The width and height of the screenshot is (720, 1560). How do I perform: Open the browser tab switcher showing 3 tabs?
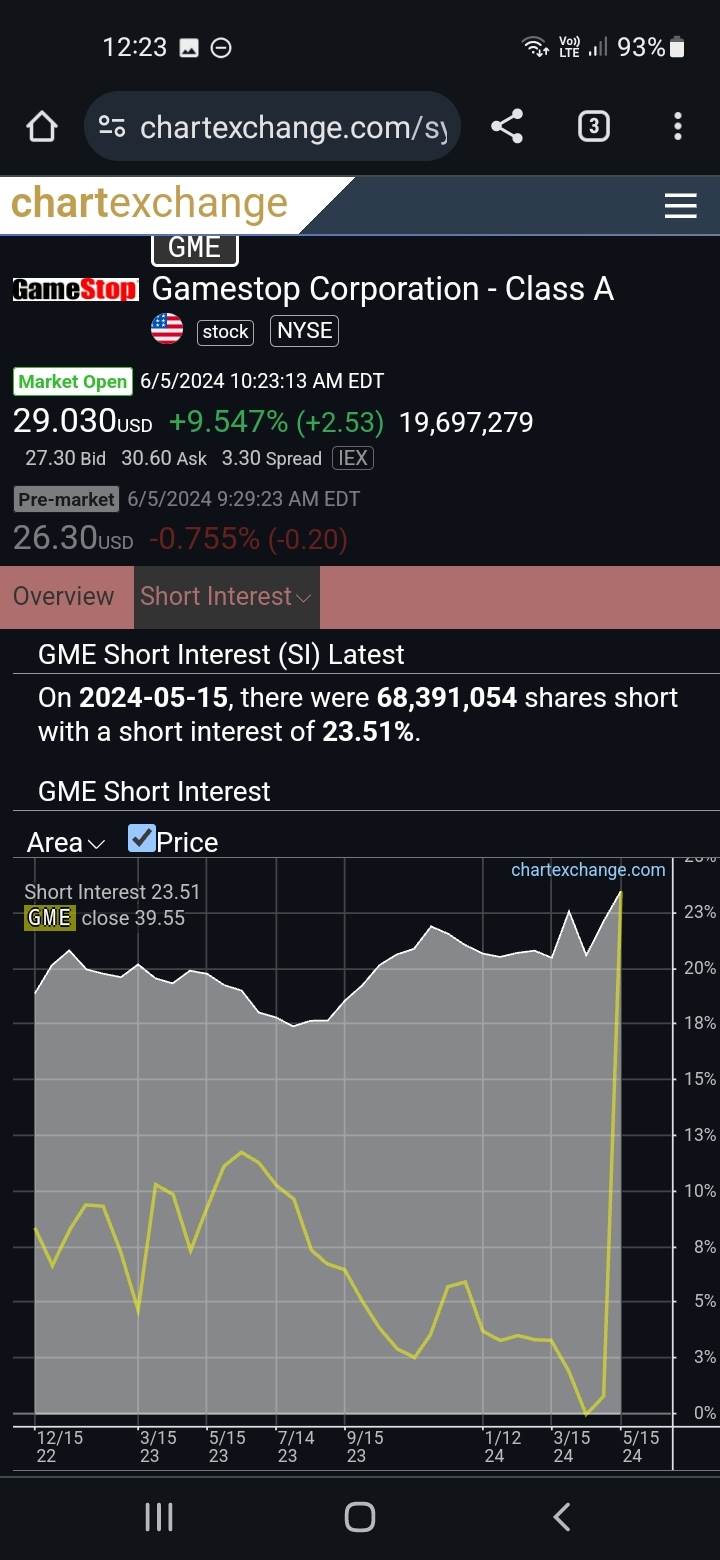(593, 126)
